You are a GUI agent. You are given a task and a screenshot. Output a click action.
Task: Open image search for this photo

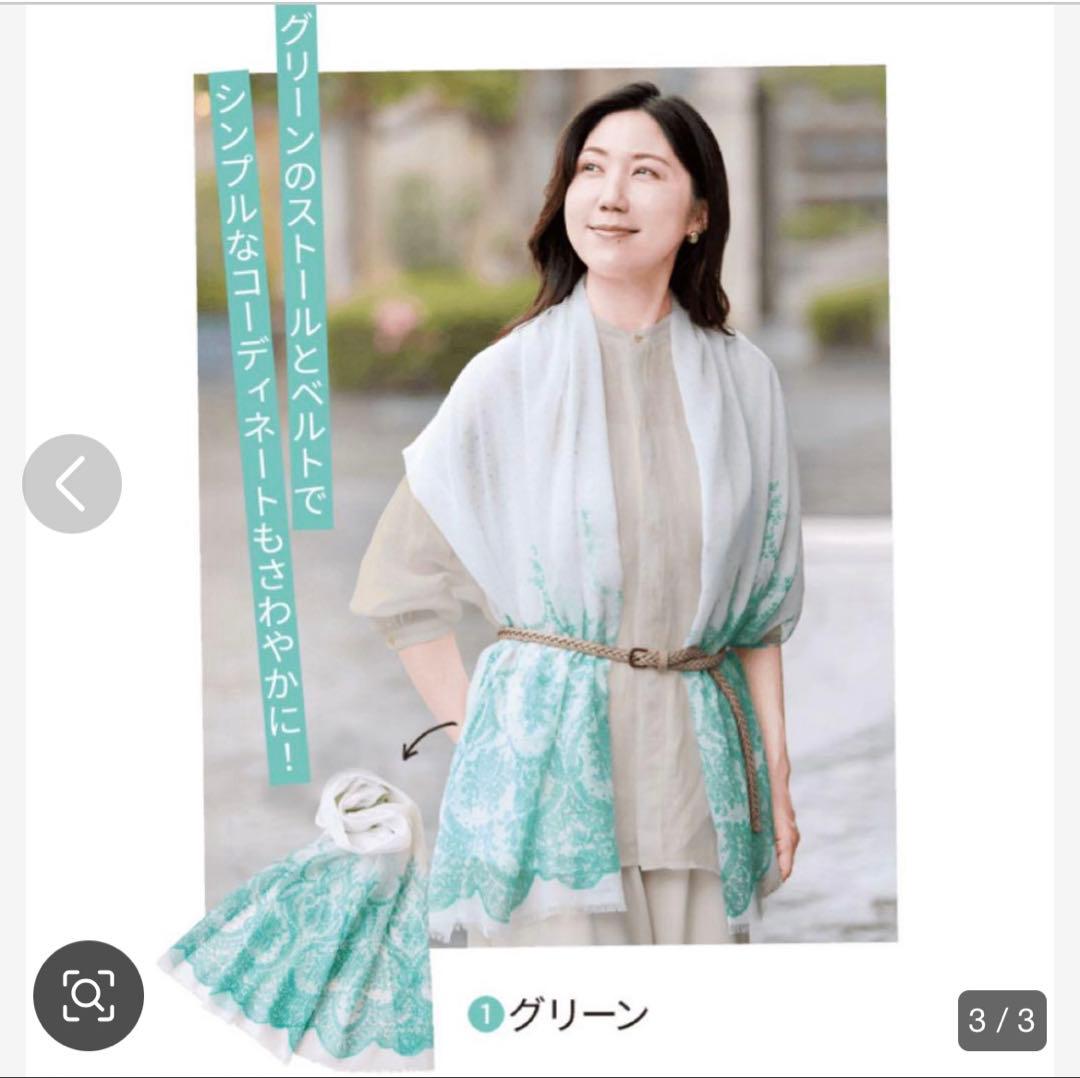[x=88, y=994]
